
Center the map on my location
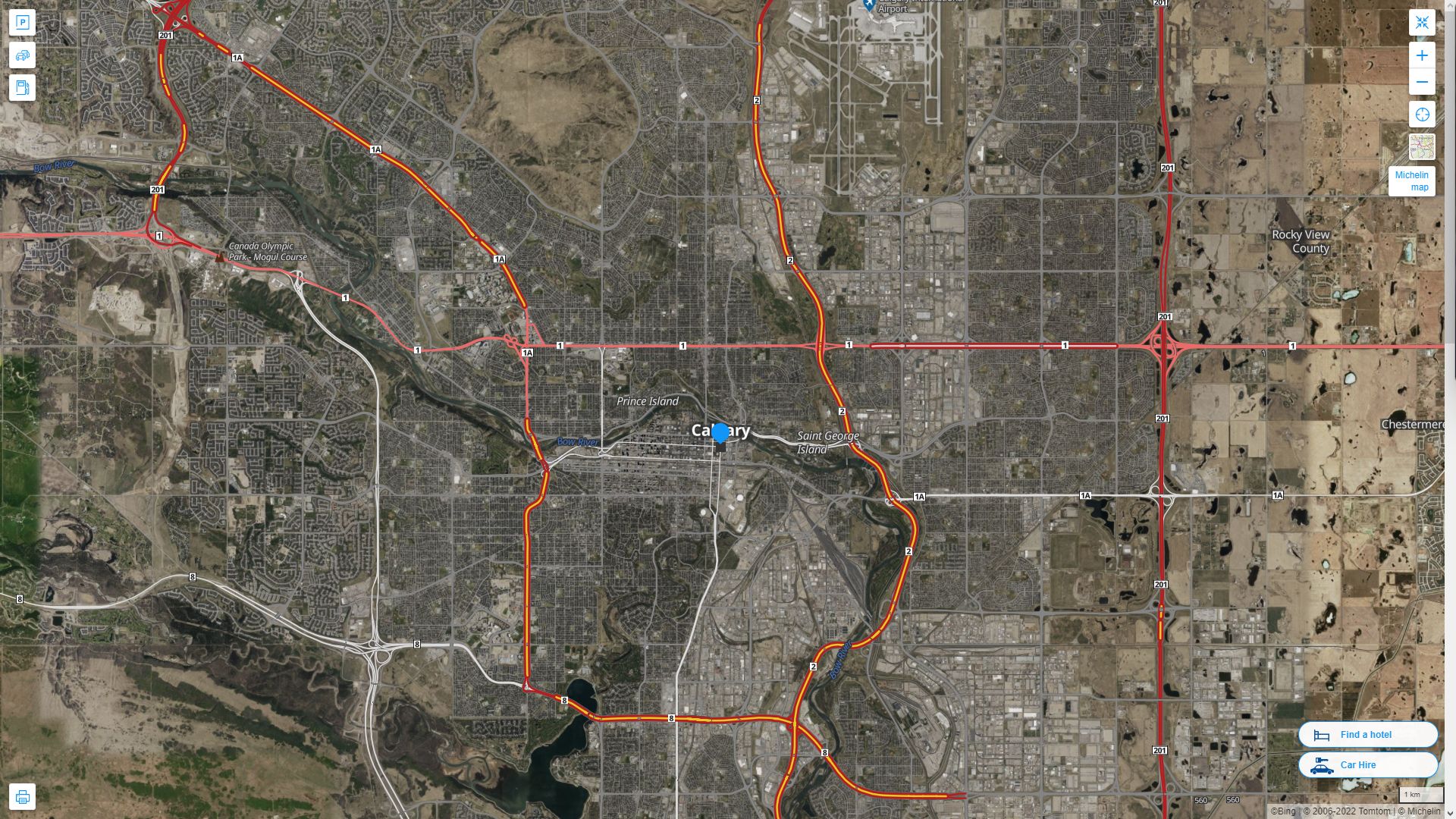tap(1422, 115)
